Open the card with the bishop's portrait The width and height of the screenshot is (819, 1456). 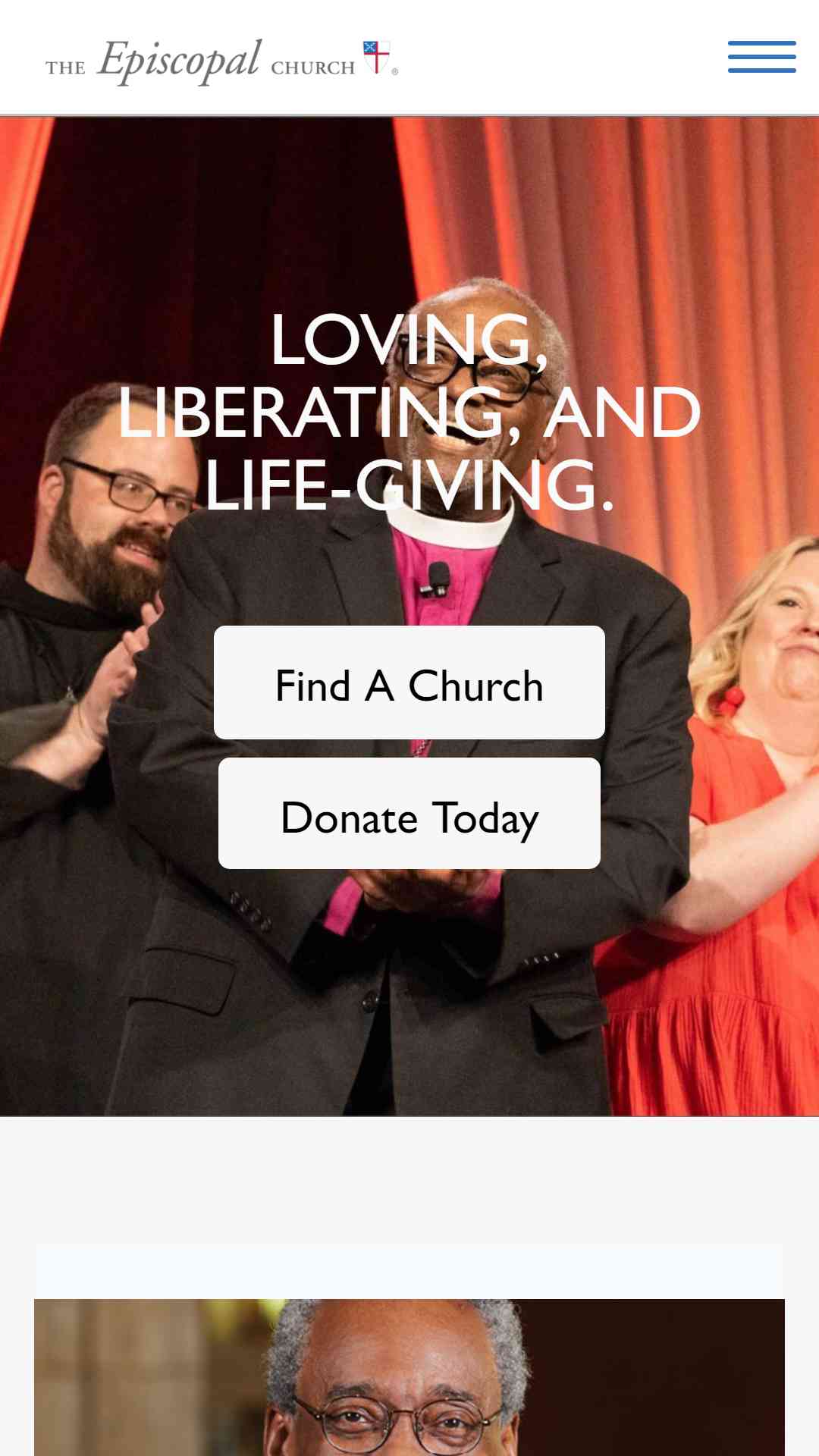(x=409, y=1376)
